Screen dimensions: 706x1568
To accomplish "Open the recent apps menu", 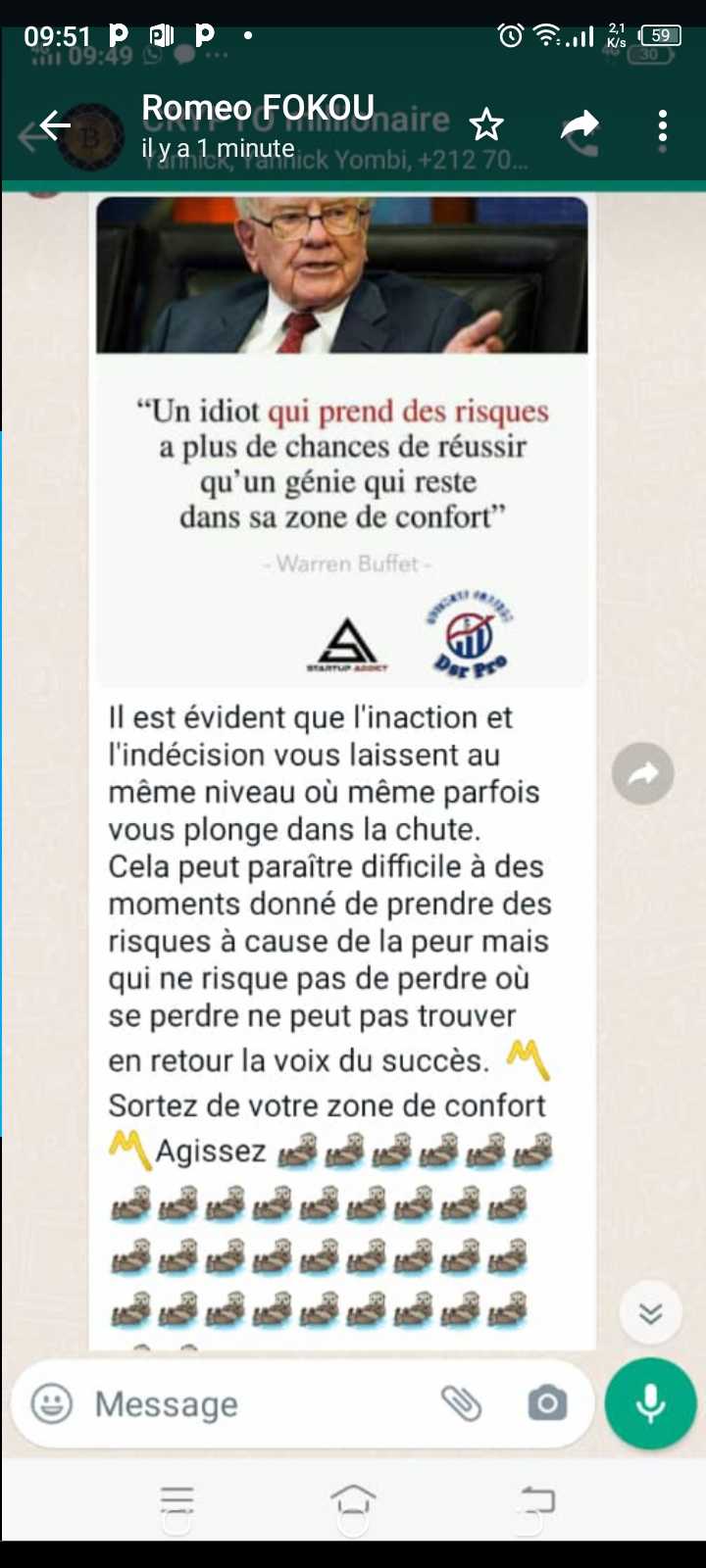I will point(177,1499).
